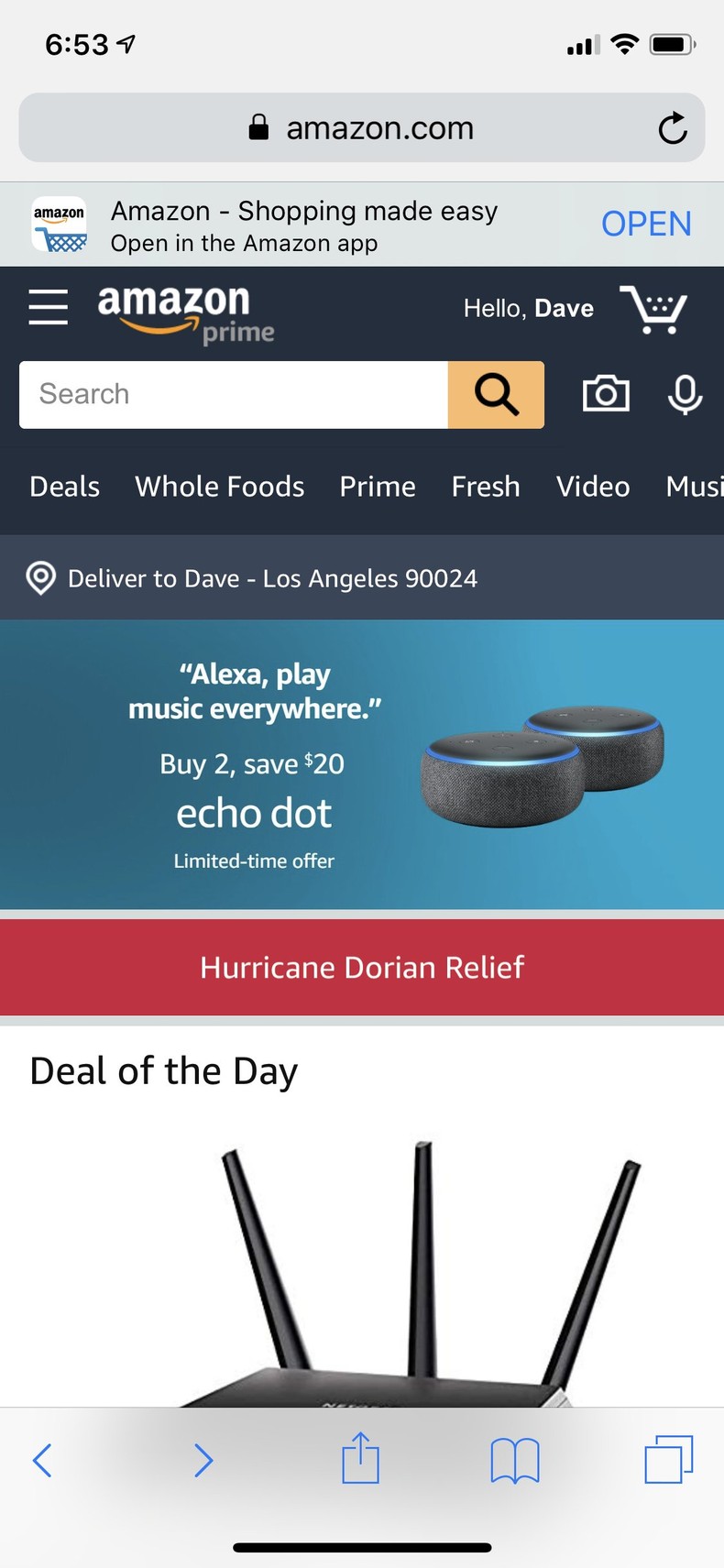
Task: Select the Fresh tab
Action: [x=486, y=487]
